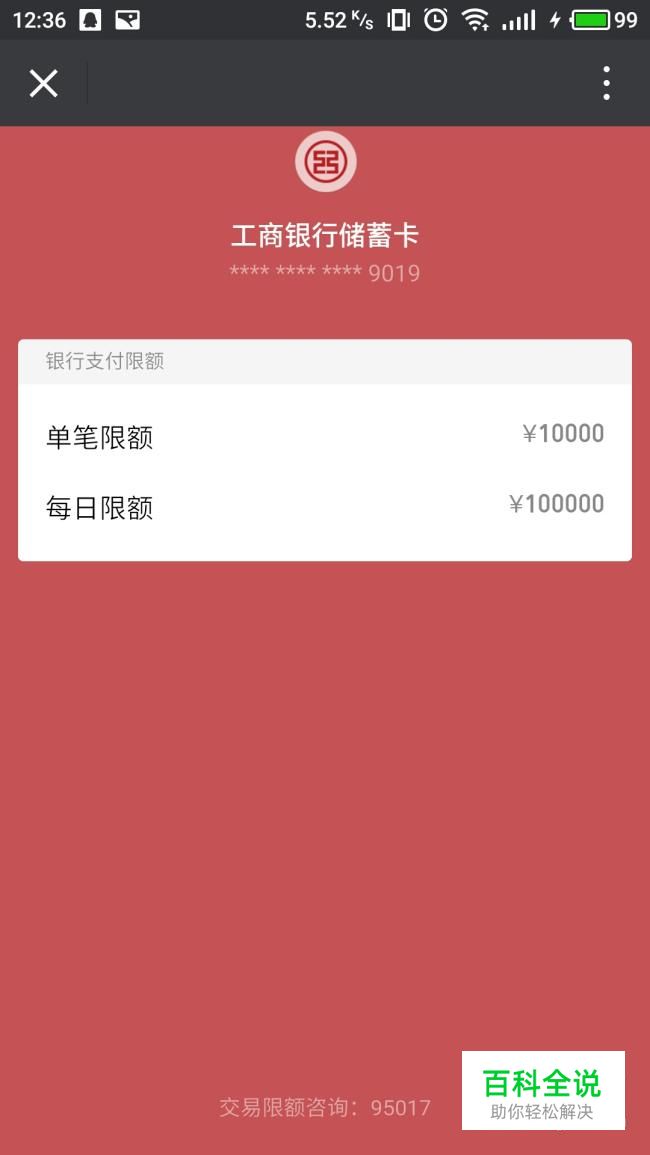The height and width of the screenshot is (1155, 650).
Task: Open the three-dot overflow menu
Action: point(606,83)
